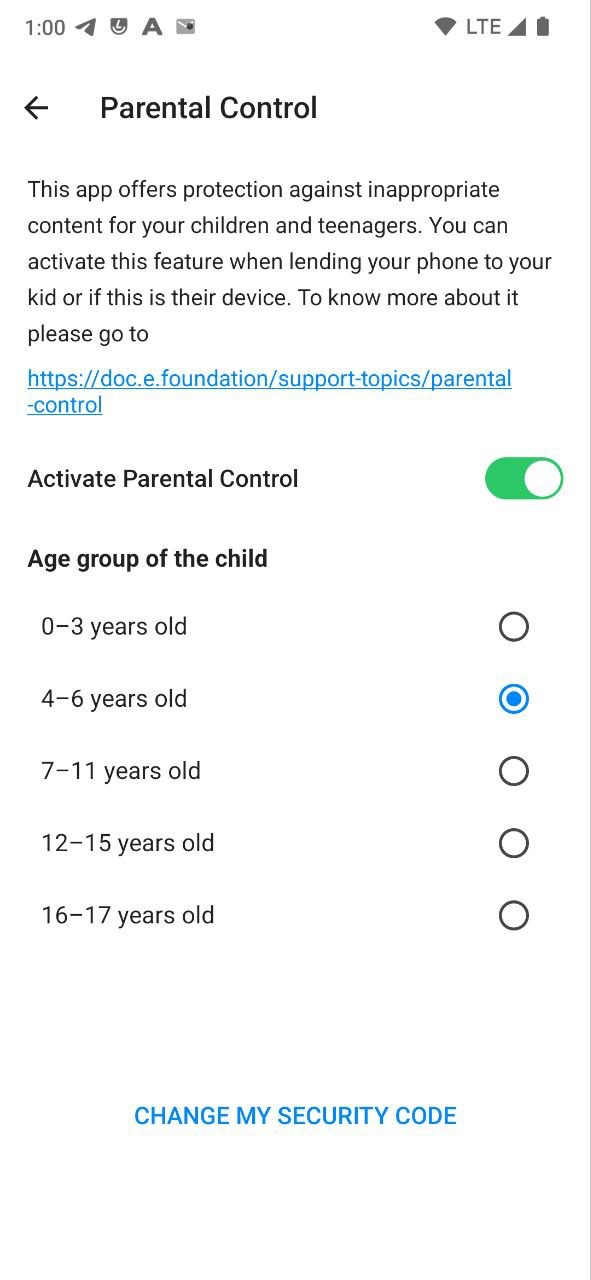Viewport: 591px width, 1280px height.
Task: Open the doc.e.foundation parental control link
Action: click(270, 392)
